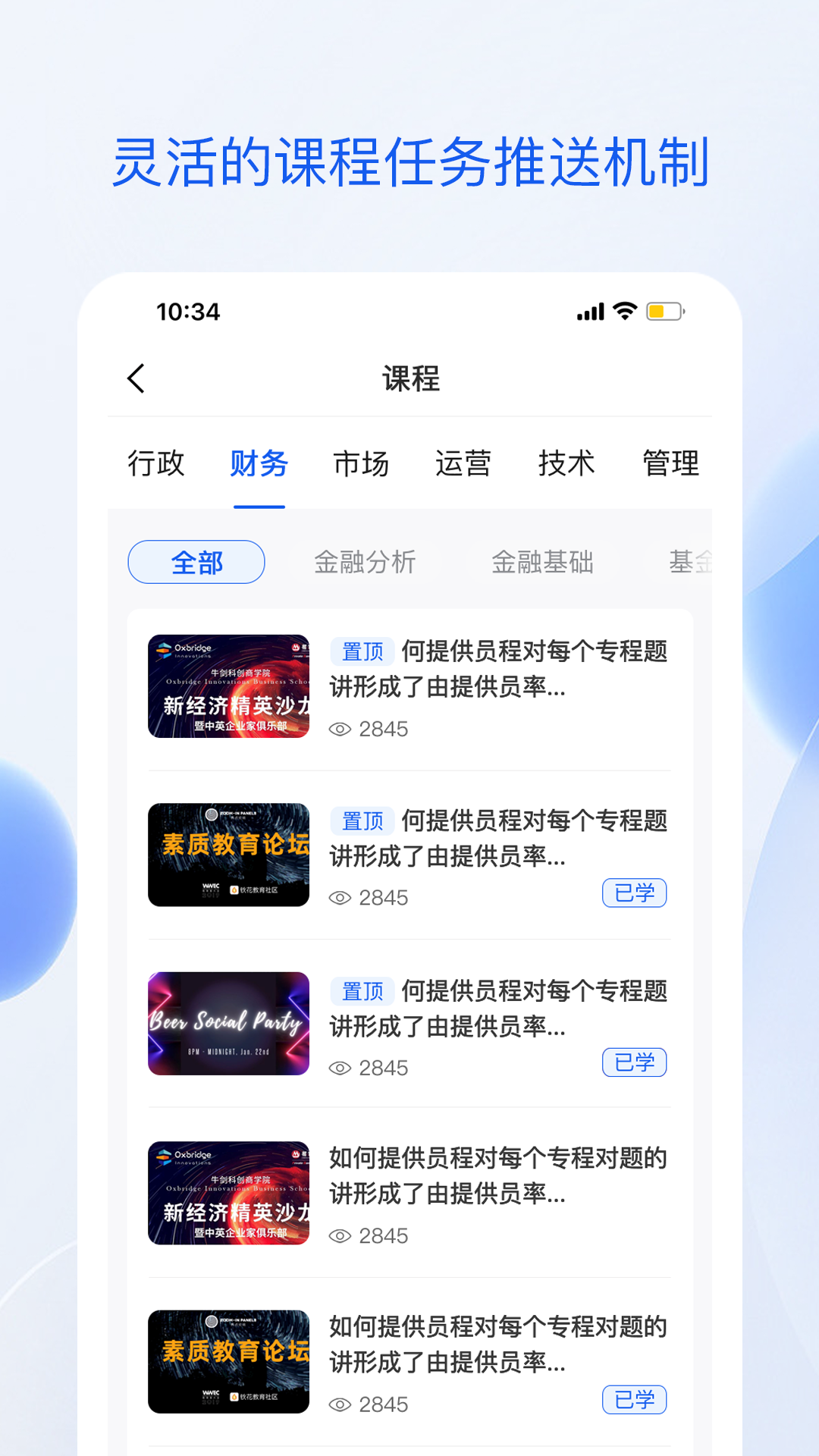Click the 2845 view count text on first course
Image resolution: width=819 pixels, height=1456 pixels.
coord(383,729)
